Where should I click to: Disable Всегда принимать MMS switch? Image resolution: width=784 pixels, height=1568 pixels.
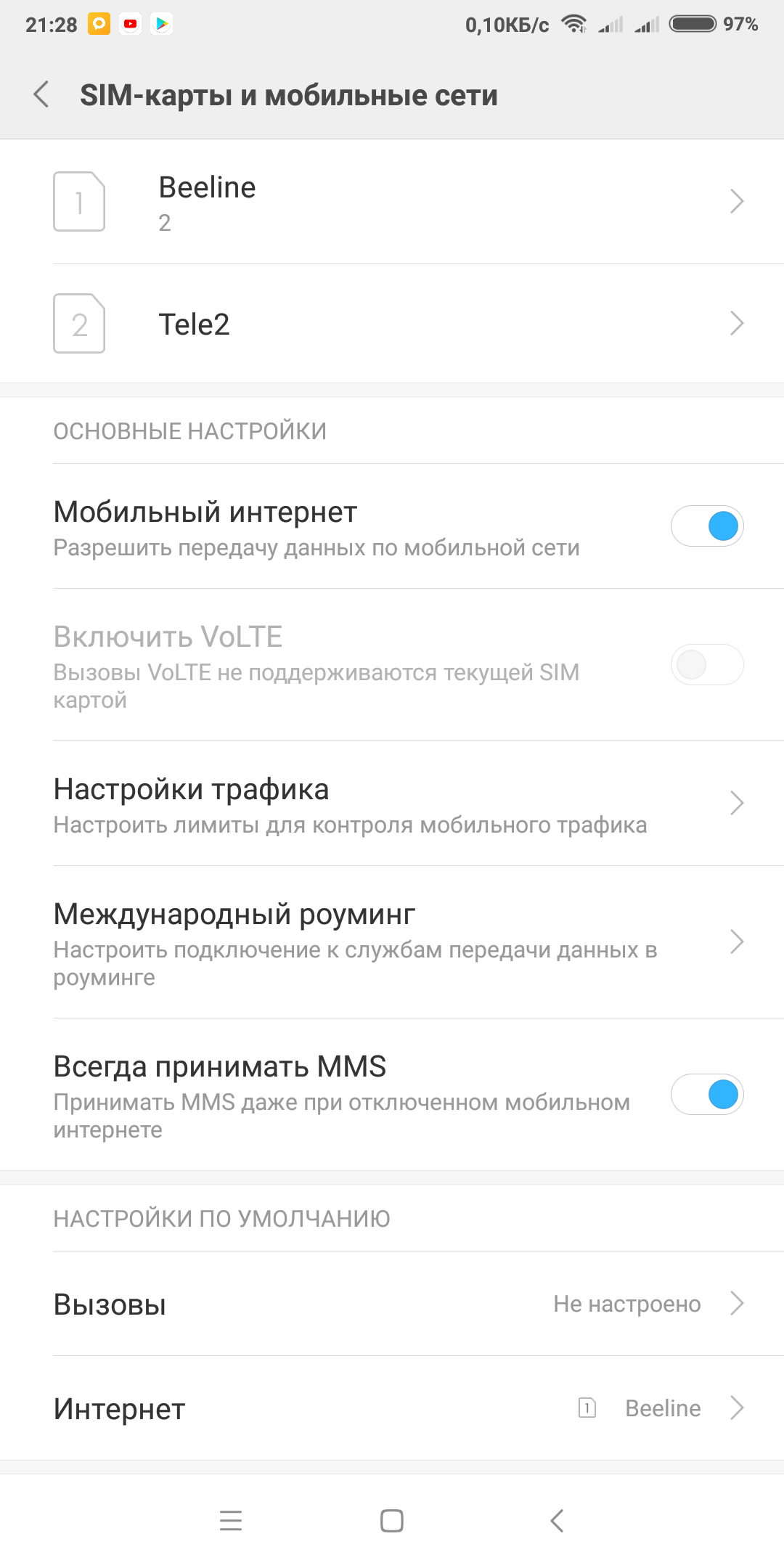pyautogui.click(x=706, y=1095)
